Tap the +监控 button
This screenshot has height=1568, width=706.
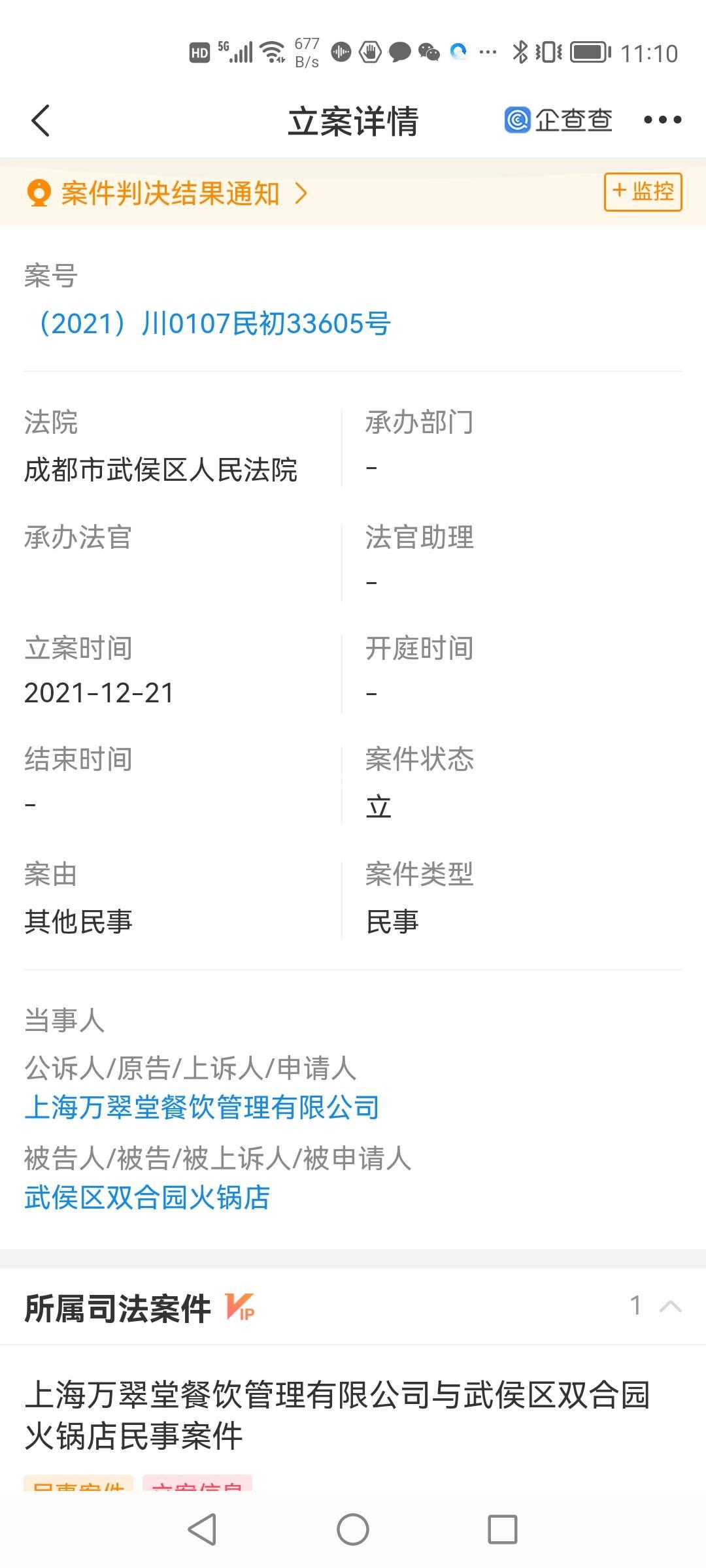coord(643,192)
